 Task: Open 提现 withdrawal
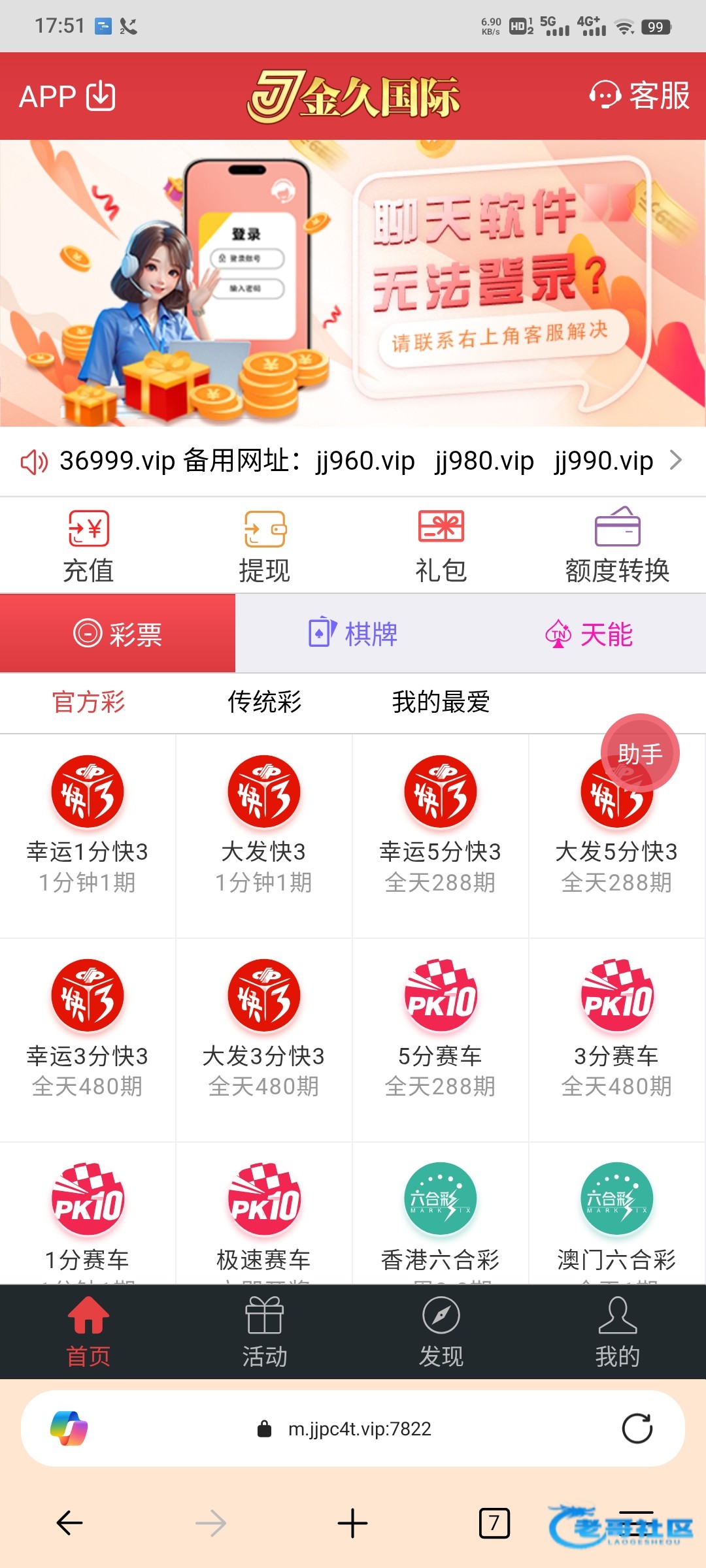(265, 546)
